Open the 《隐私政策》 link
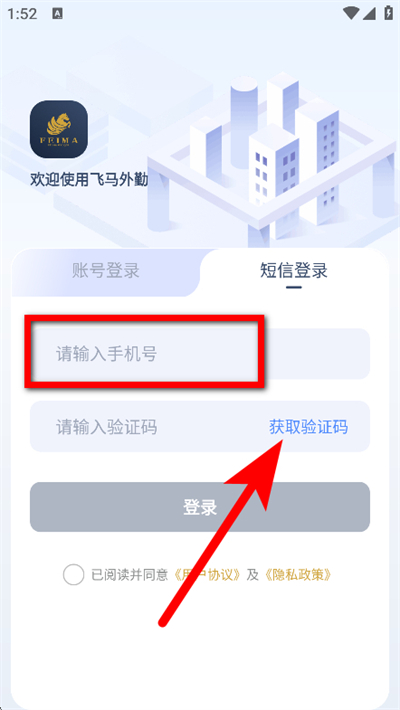The image size is (400, 710). (299, 575)
